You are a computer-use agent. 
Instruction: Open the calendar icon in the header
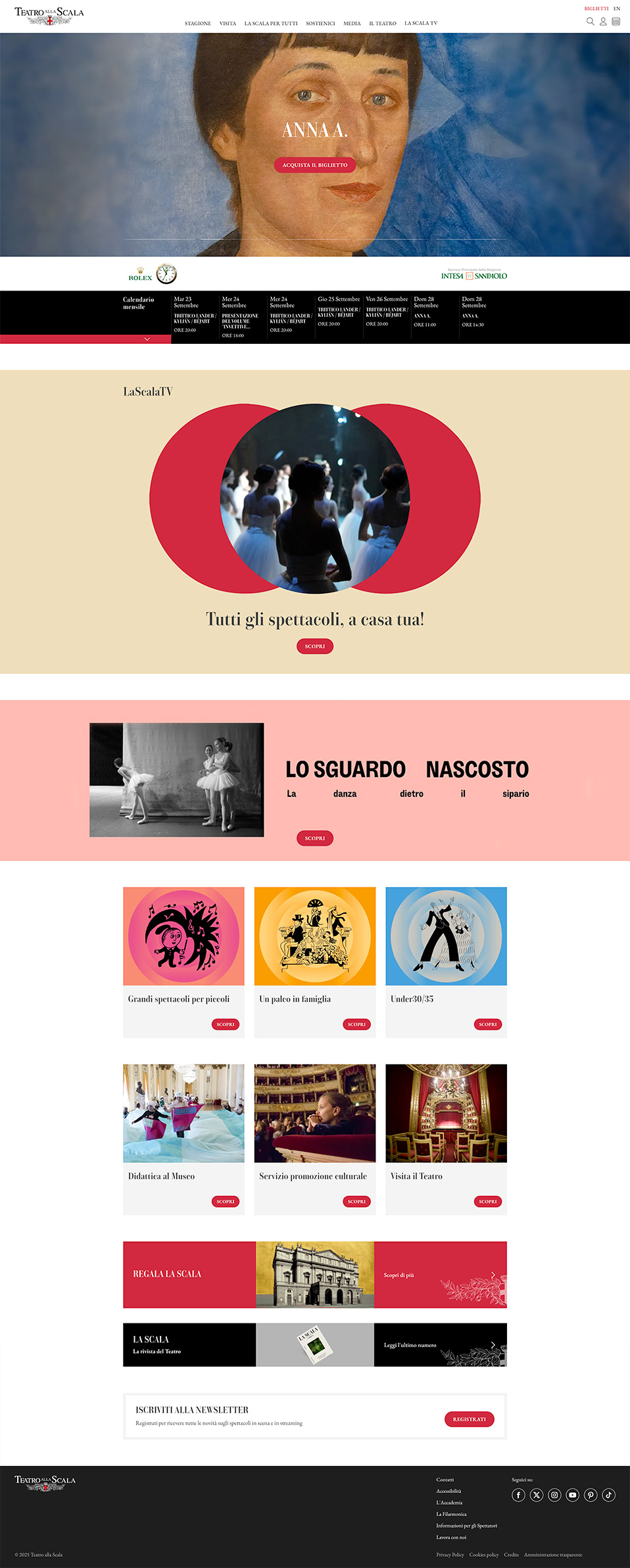(616, 21)
